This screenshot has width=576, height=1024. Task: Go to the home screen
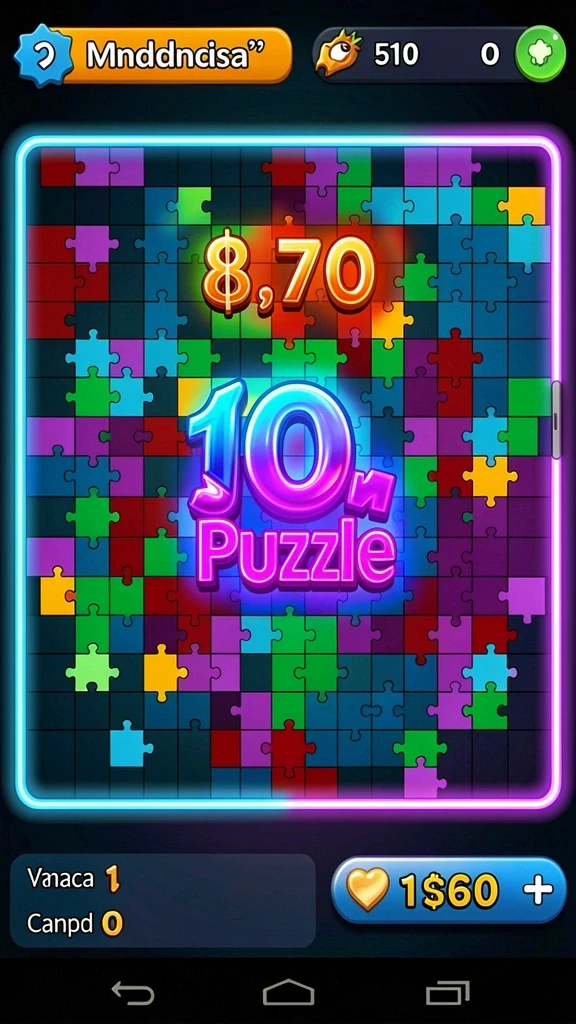[x=288, y=993]
